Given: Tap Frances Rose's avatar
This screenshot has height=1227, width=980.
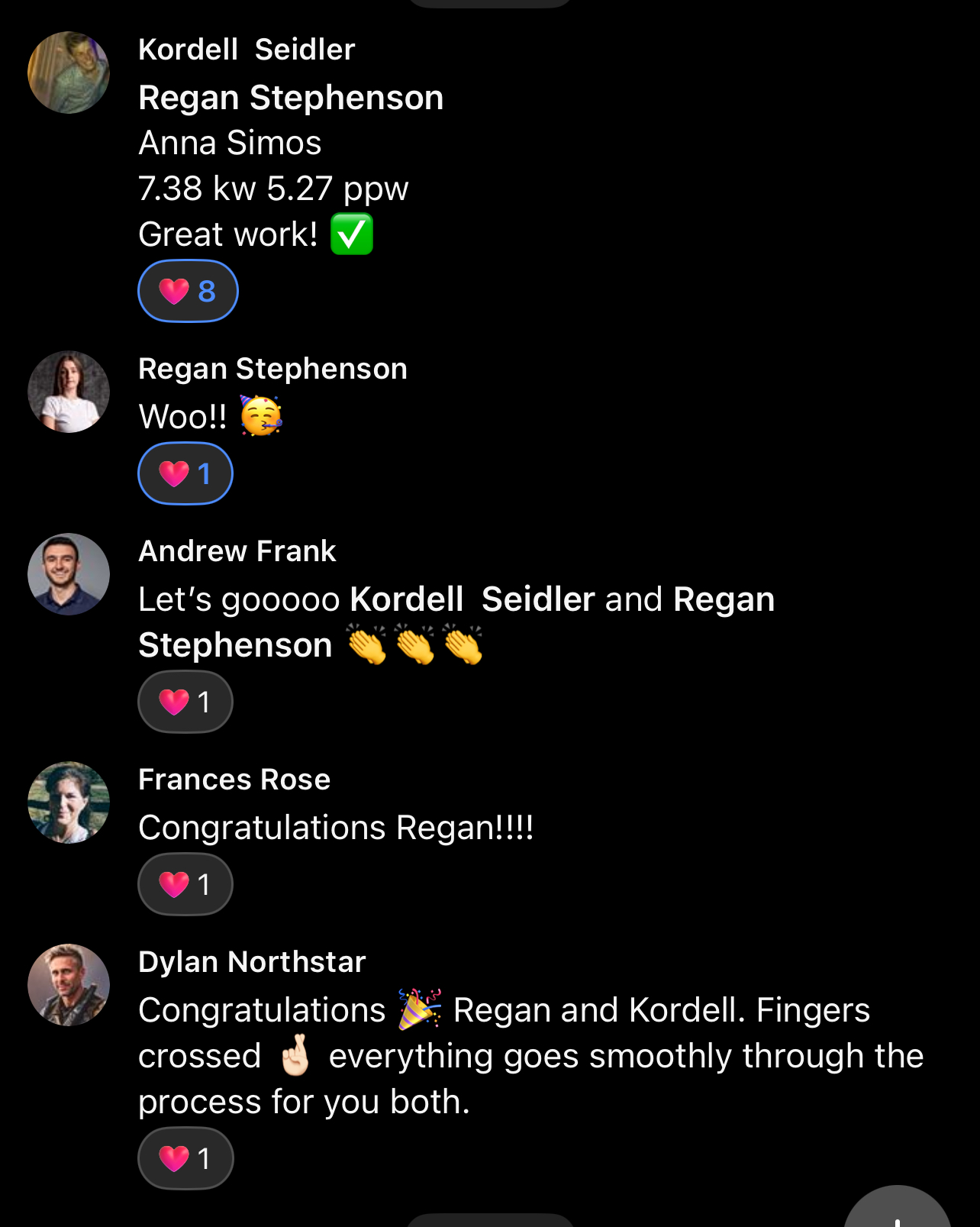Looking at the screenshot, I should click(69, 802).
